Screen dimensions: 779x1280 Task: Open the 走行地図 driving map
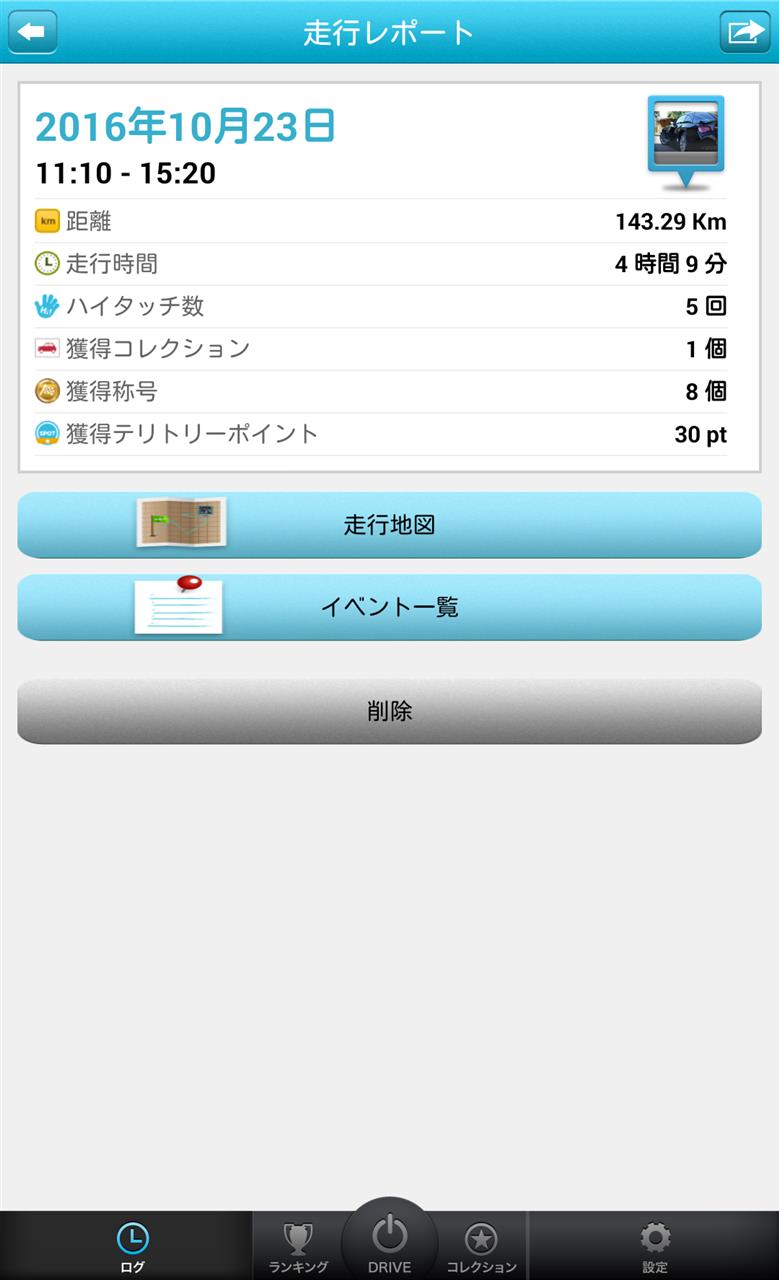tap(389, 525)
